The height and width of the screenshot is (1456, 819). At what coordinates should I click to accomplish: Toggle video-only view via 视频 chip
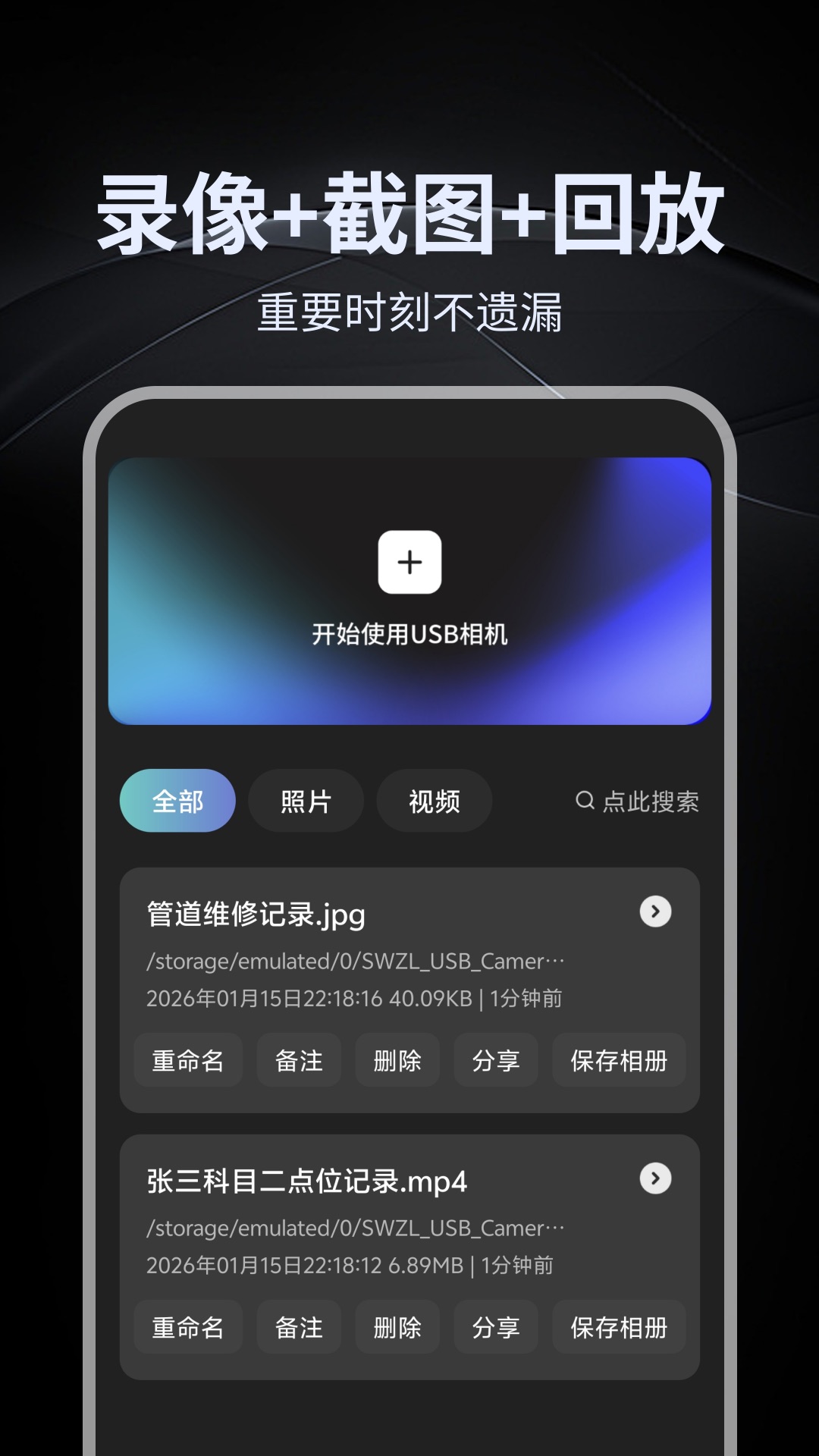433,801
